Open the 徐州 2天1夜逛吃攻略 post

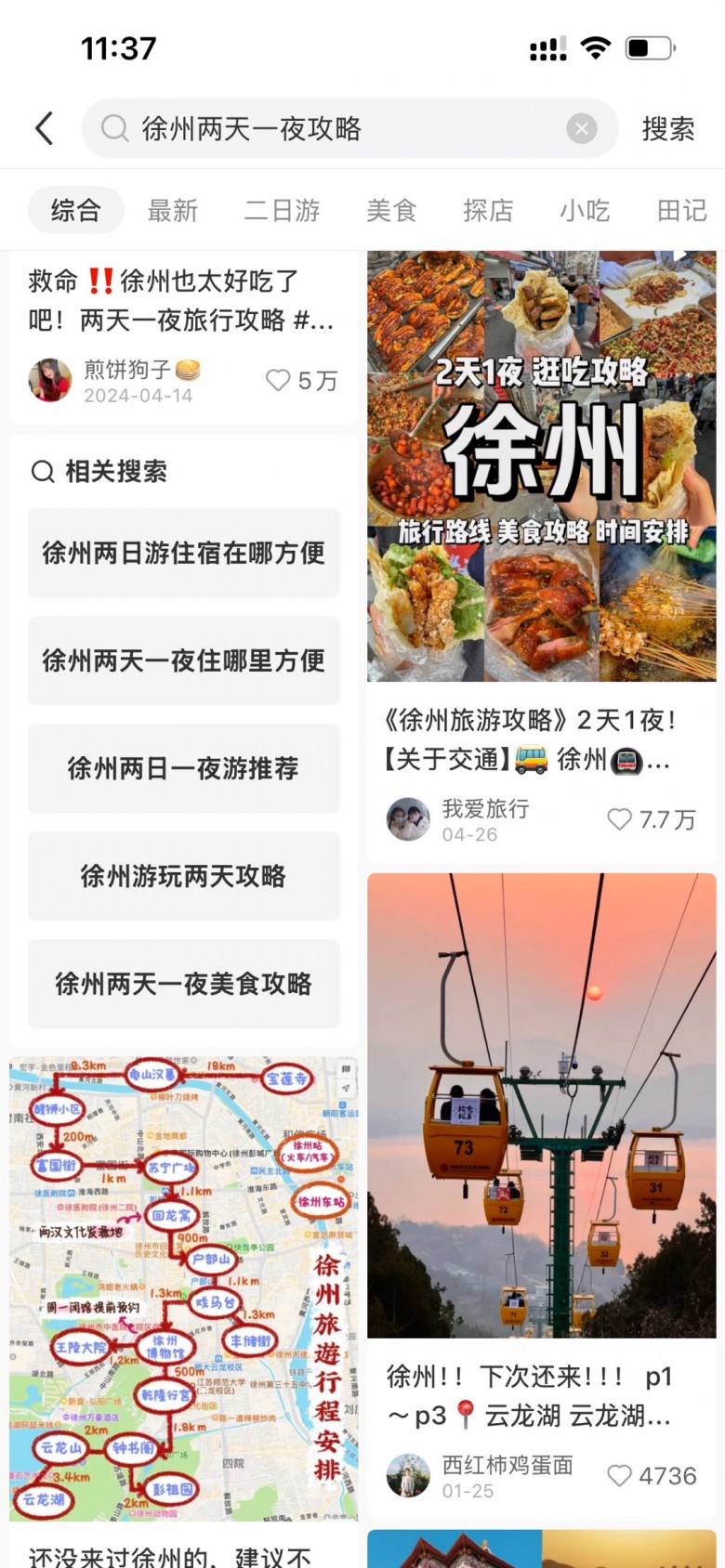[541, 464]
